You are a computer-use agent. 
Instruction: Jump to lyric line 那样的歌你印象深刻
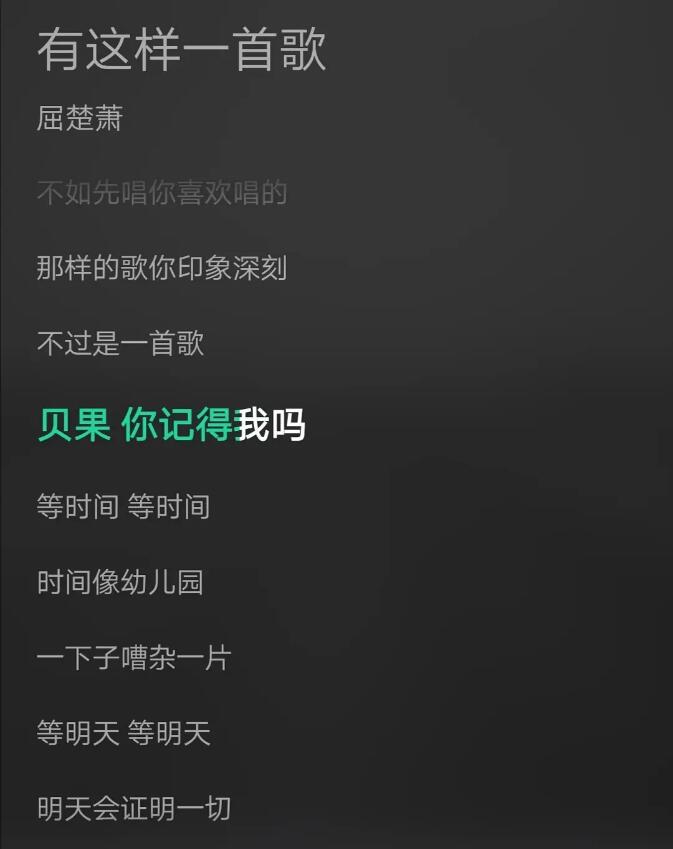162,268
